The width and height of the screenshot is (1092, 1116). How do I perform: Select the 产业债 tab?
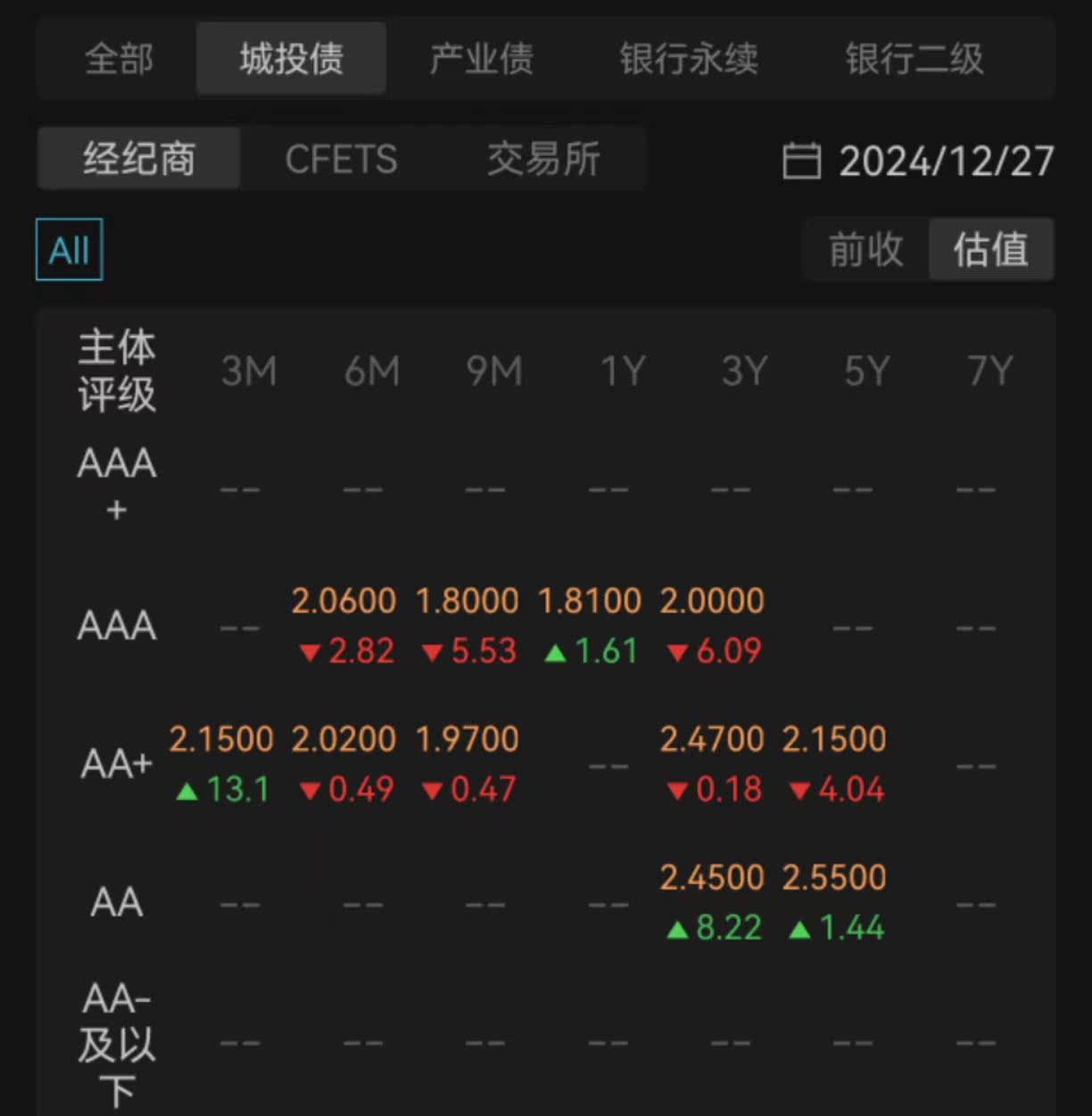(x=482, y=58)
